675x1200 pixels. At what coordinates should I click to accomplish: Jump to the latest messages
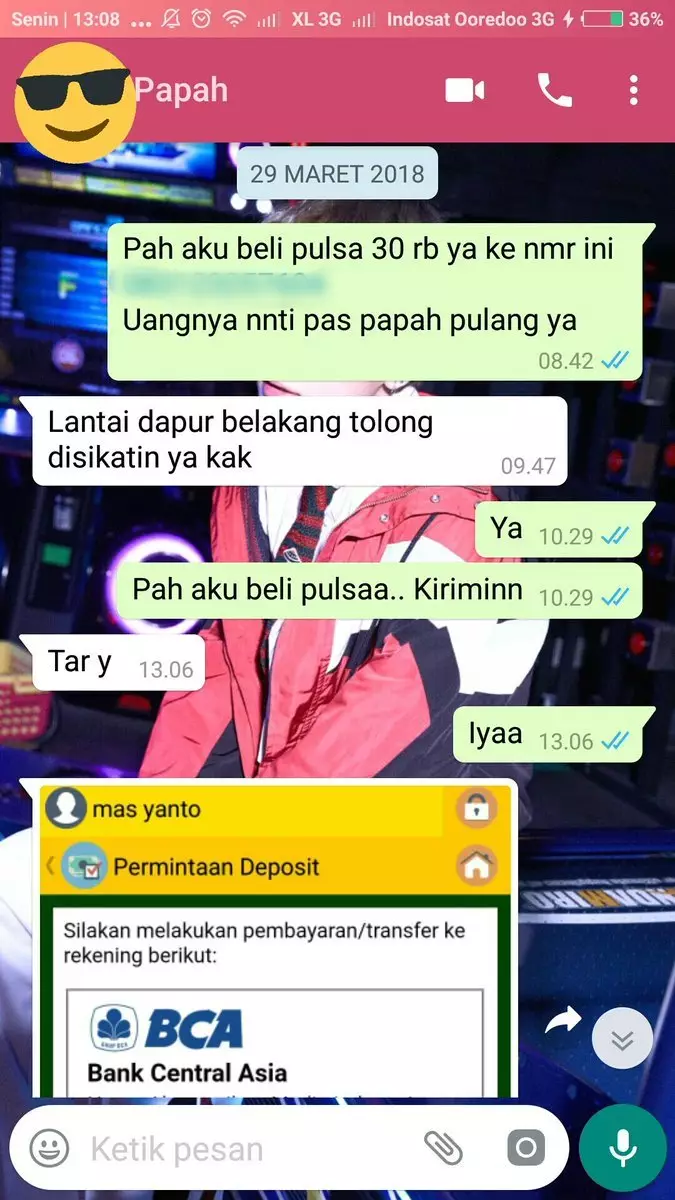point(622,1041)
